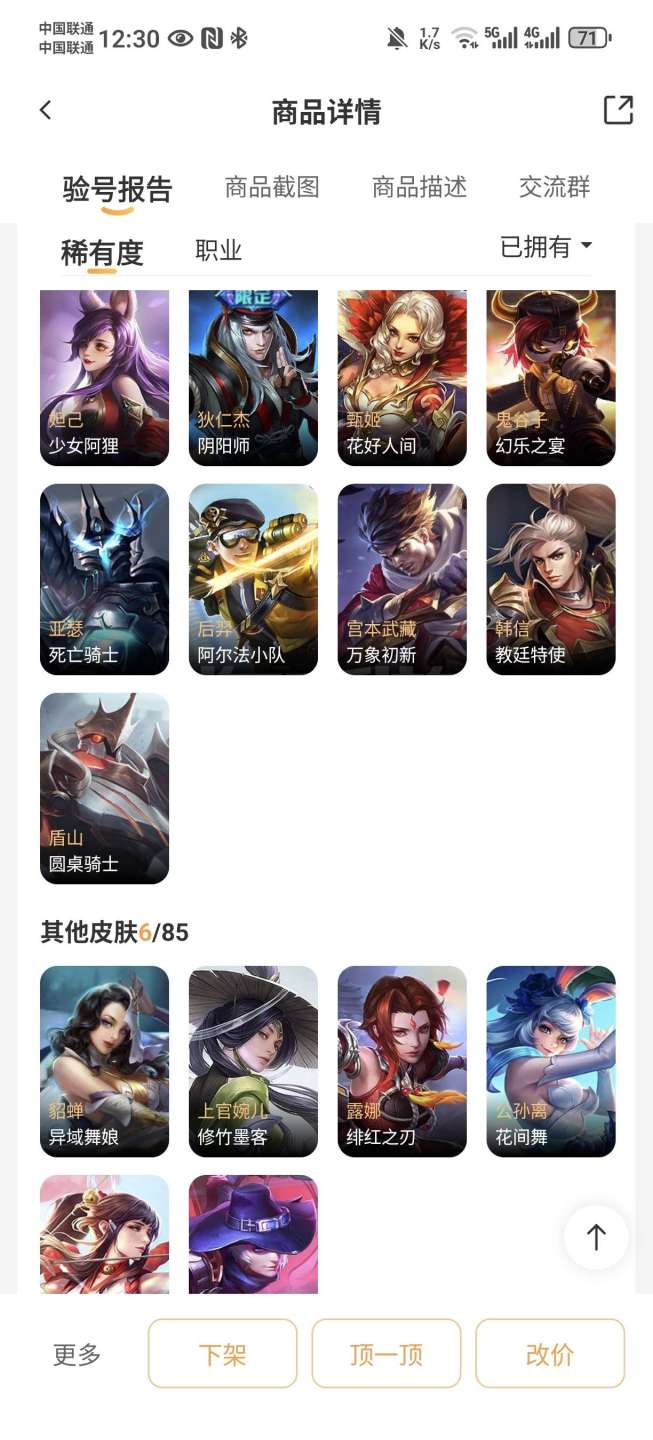Open the 死亡骑士 skin card
This screenshot has width=653, height=1440.
[x=104, y=579]
